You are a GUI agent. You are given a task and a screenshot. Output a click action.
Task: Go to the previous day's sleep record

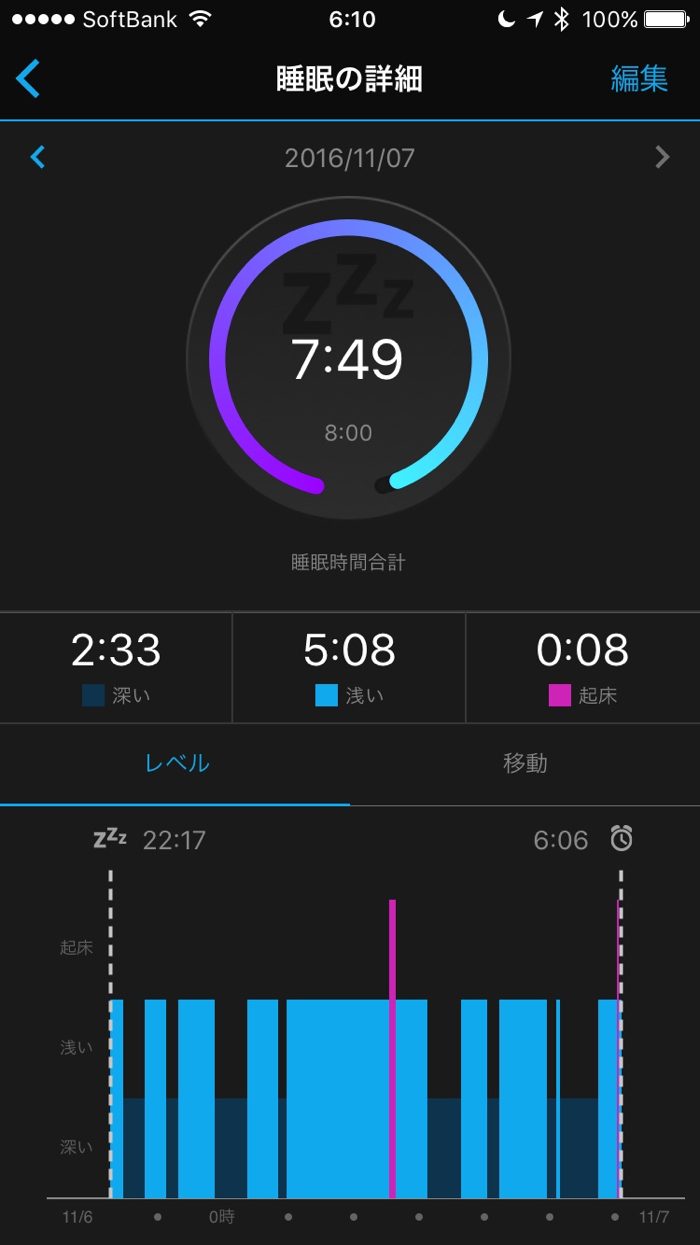[38, 157]
